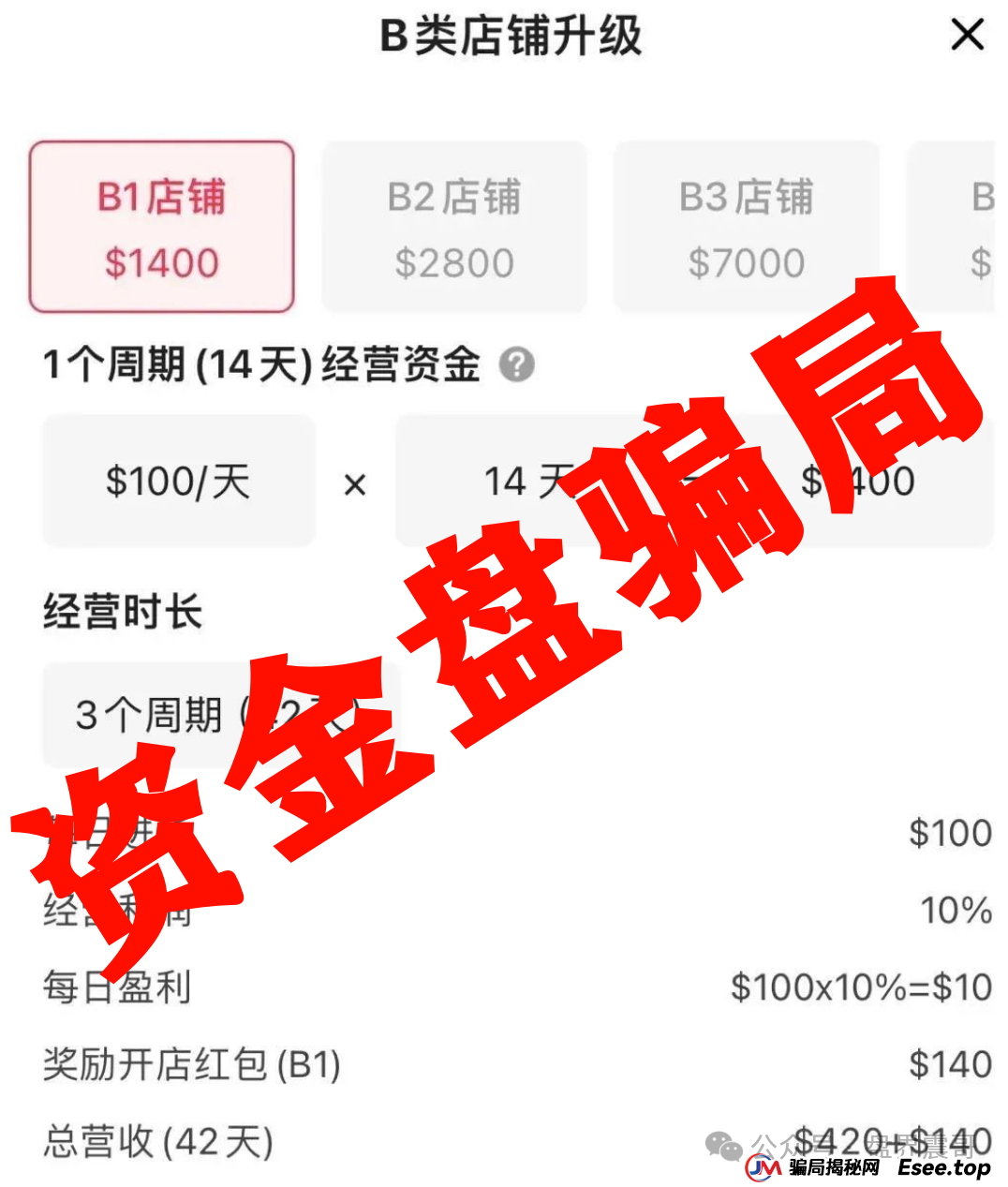Select the B2店铺 $2800 option
This screenshot has height=1187, width=1008.
454,228
